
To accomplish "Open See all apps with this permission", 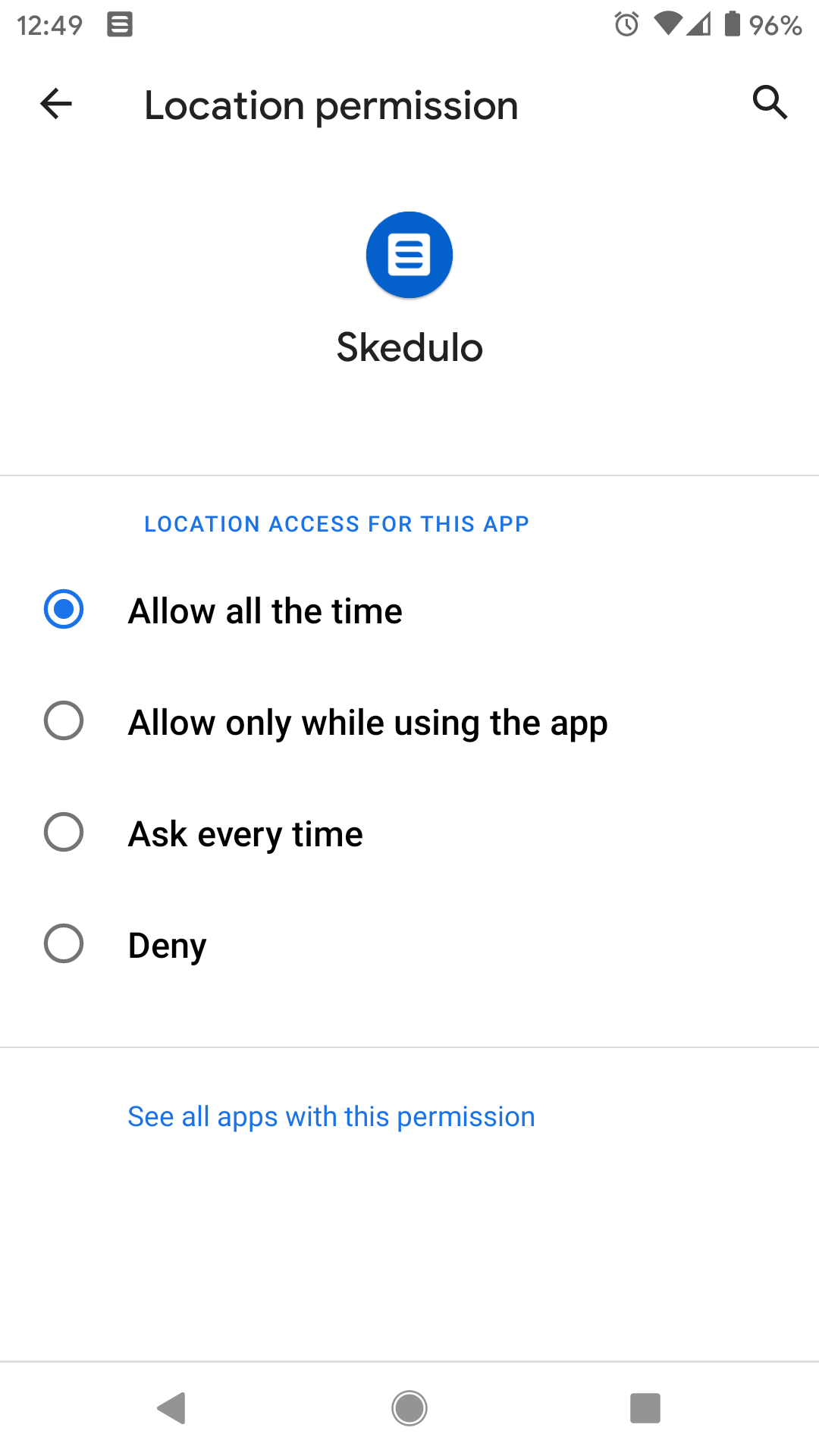I will point(331,1116).
